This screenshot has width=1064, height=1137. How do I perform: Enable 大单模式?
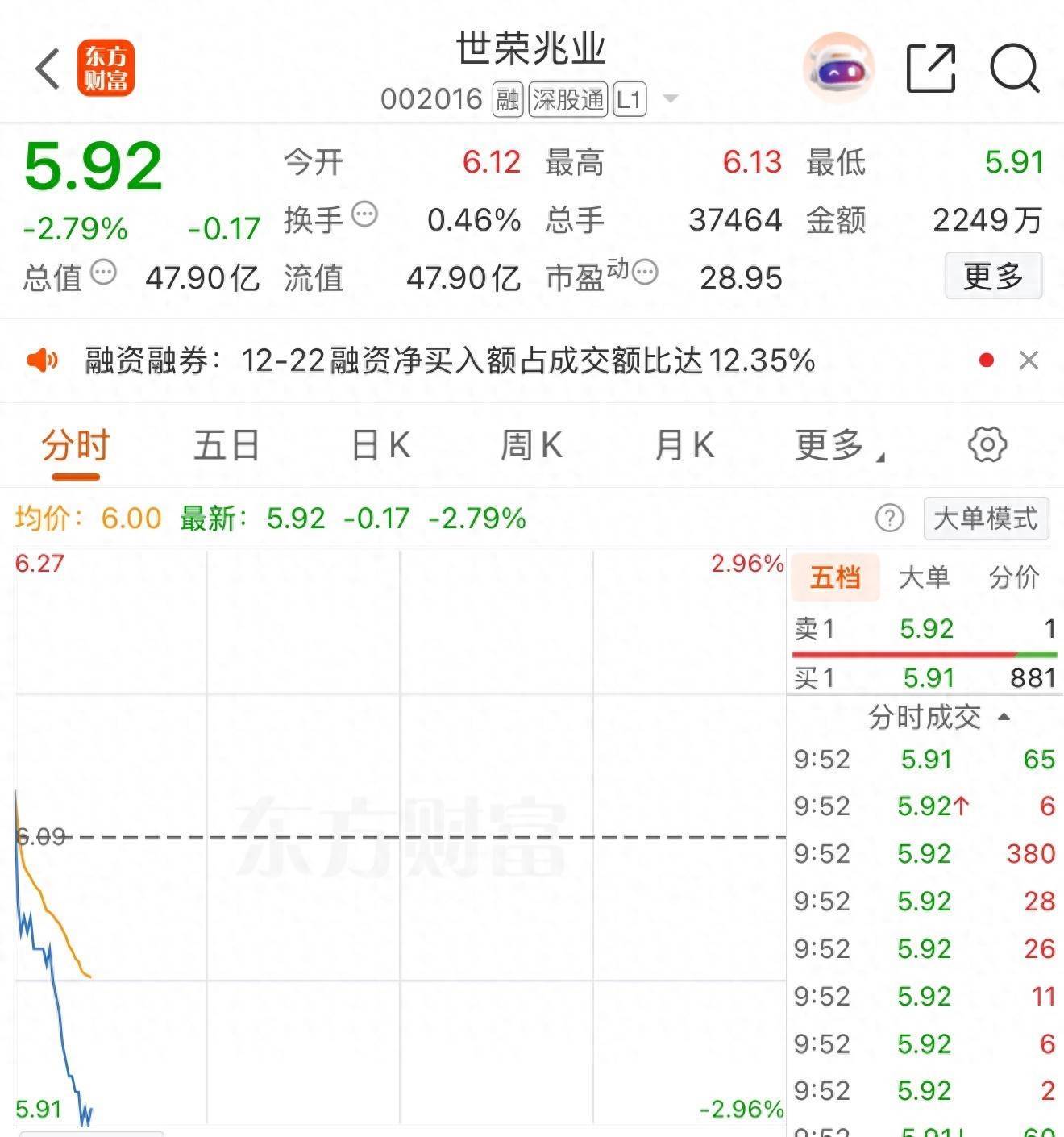tap(985, 519)
